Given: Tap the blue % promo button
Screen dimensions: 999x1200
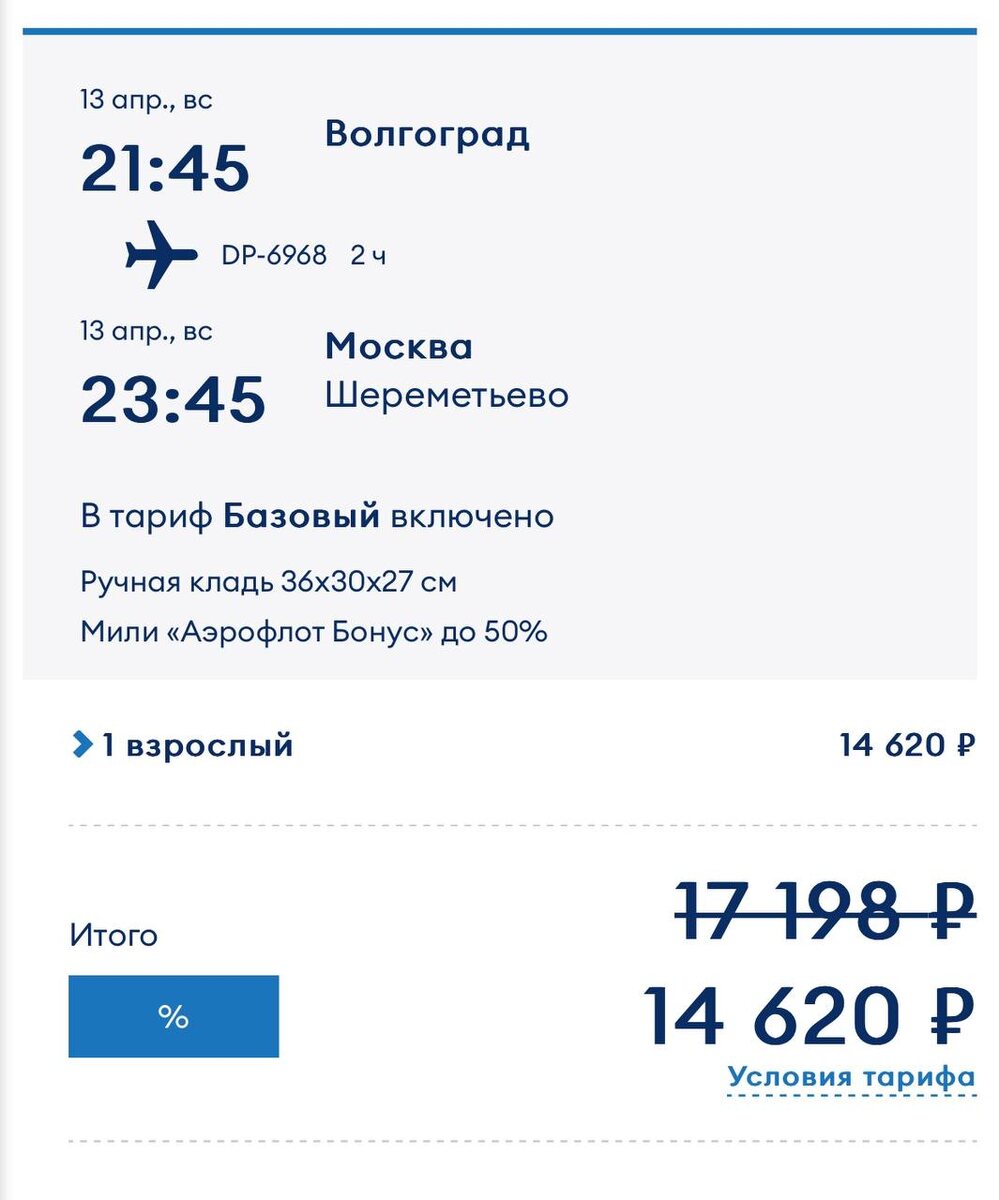Looking at the screenshot, I should [x=173, y=1017].
